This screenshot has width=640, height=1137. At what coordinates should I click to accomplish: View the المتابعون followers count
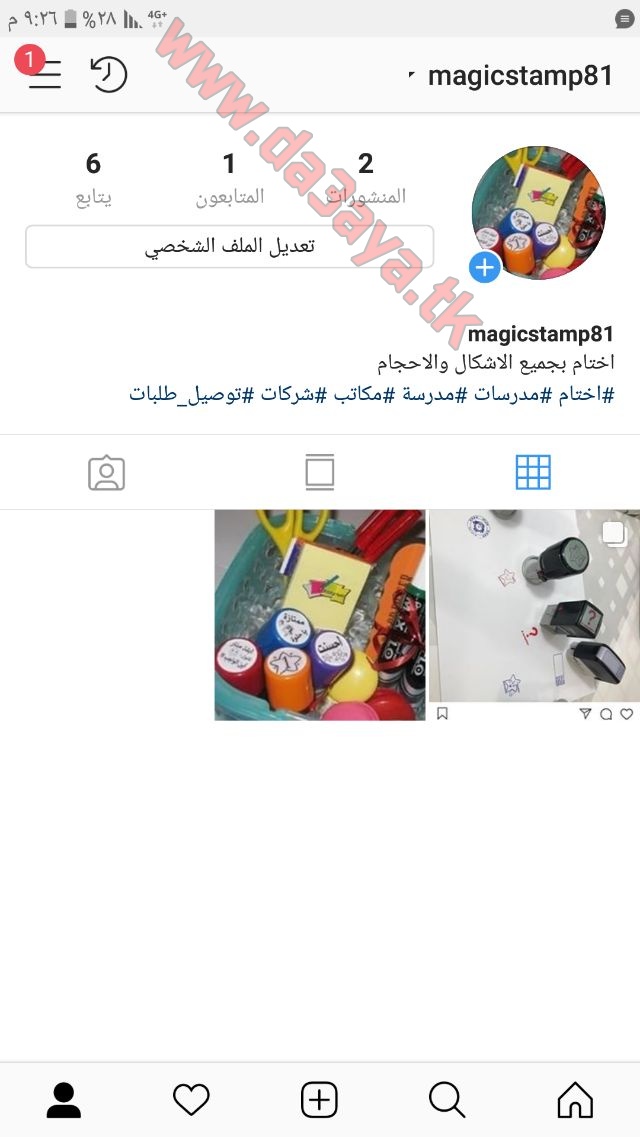[229, 179]
